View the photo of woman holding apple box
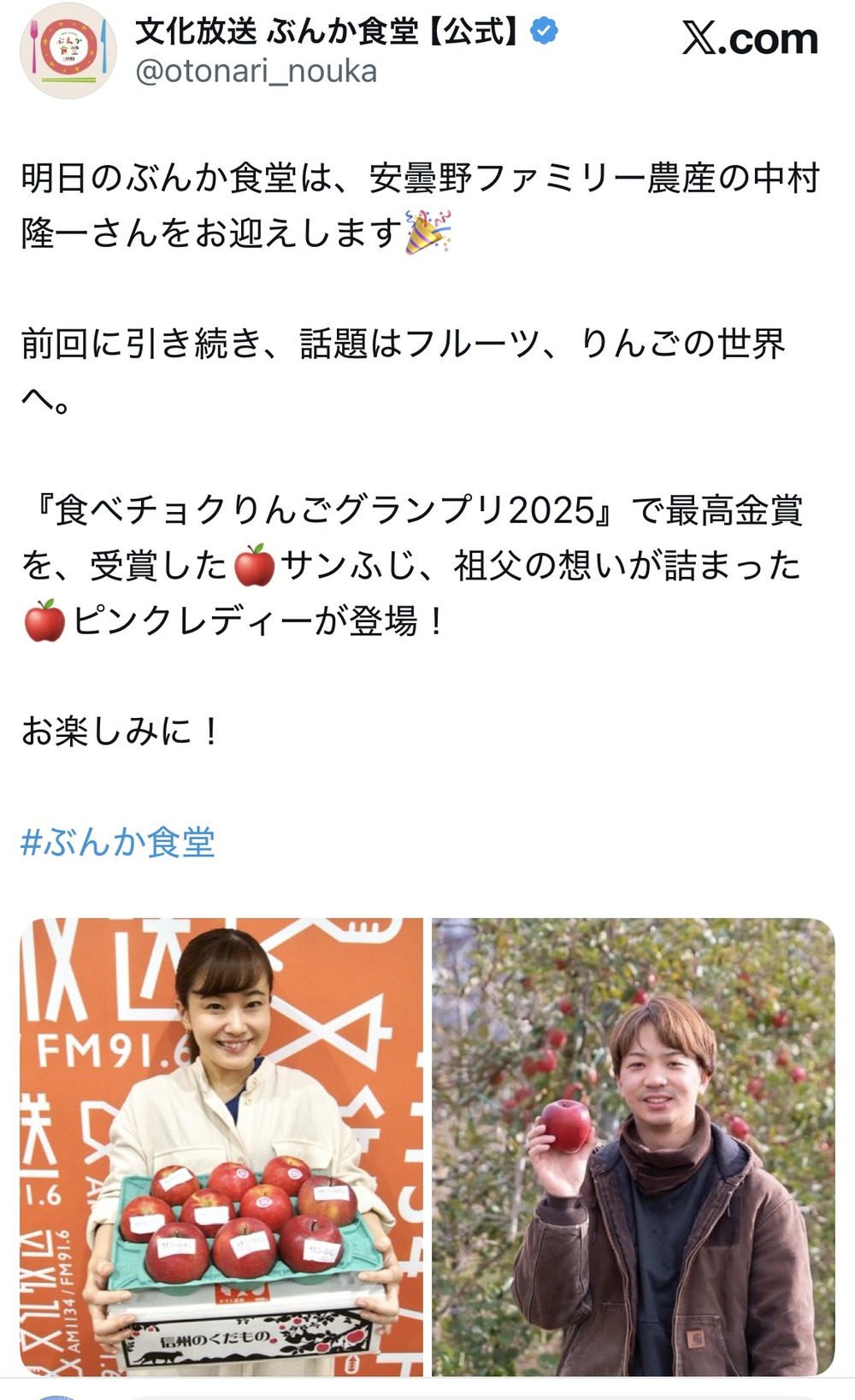The width and height of the screenshot is (855, 1400). pos(221,1145)
